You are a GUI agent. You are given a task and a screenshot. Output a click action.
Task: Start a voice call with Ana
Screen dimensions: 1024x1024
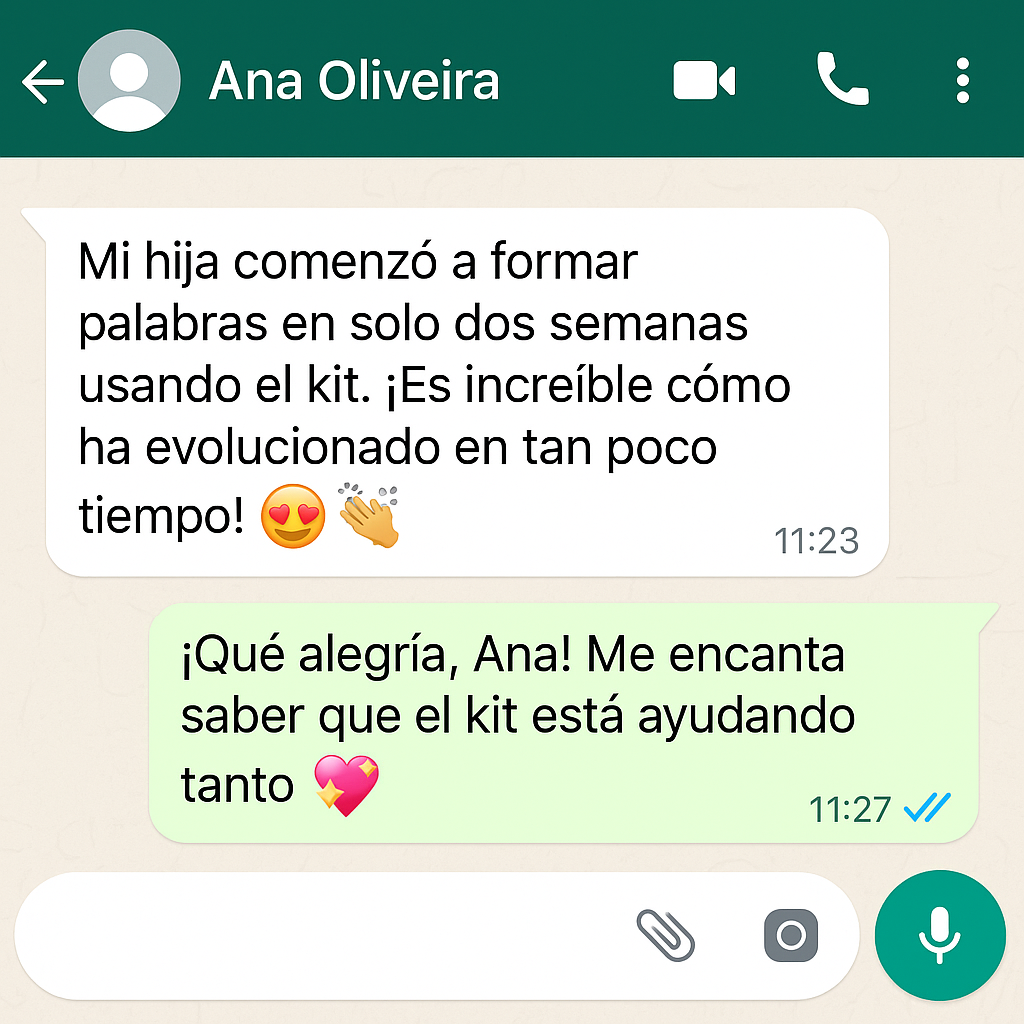pyautogui.click(x=842, y=80)
